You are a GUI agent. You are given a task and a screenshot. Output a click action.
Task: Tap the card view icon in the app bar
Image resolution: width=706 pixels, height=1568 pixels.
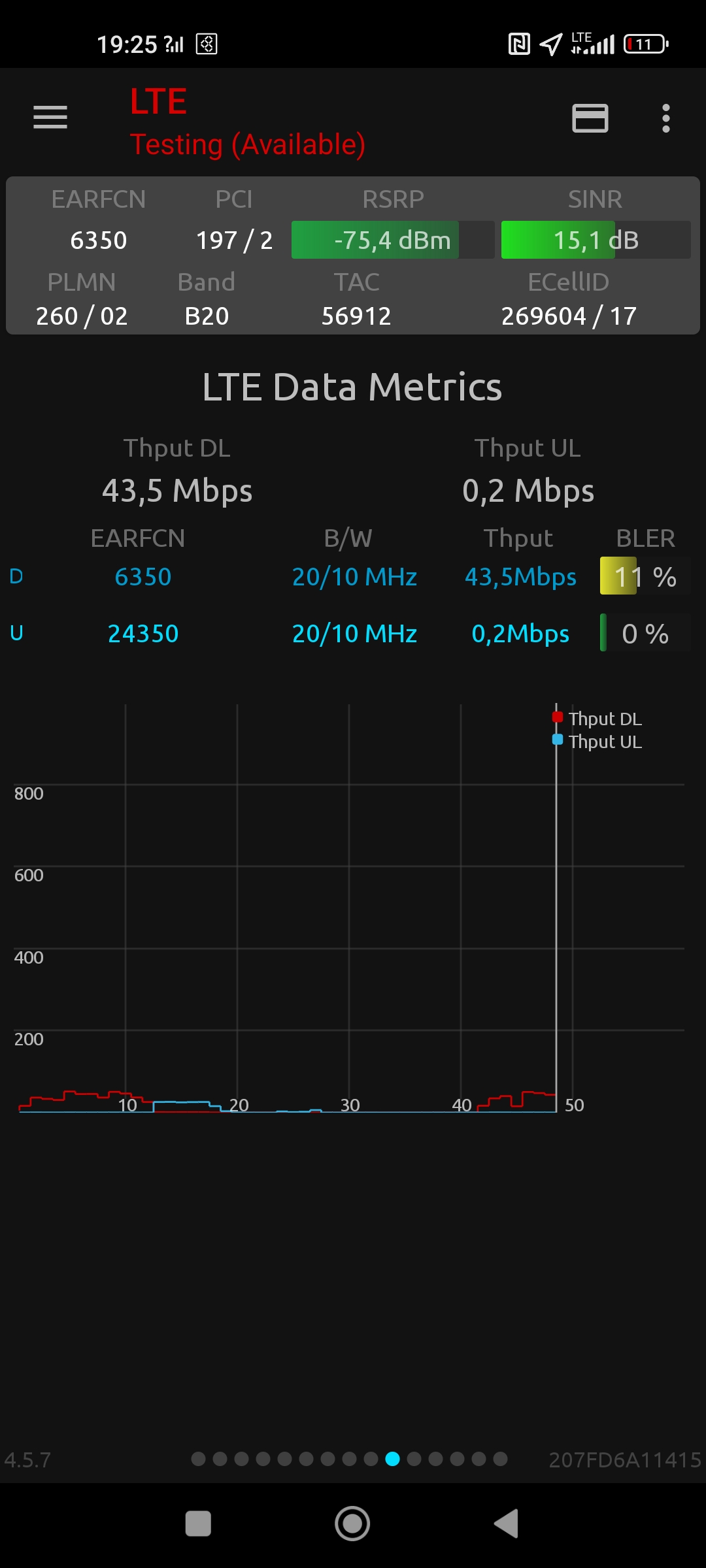click(590, 118)
